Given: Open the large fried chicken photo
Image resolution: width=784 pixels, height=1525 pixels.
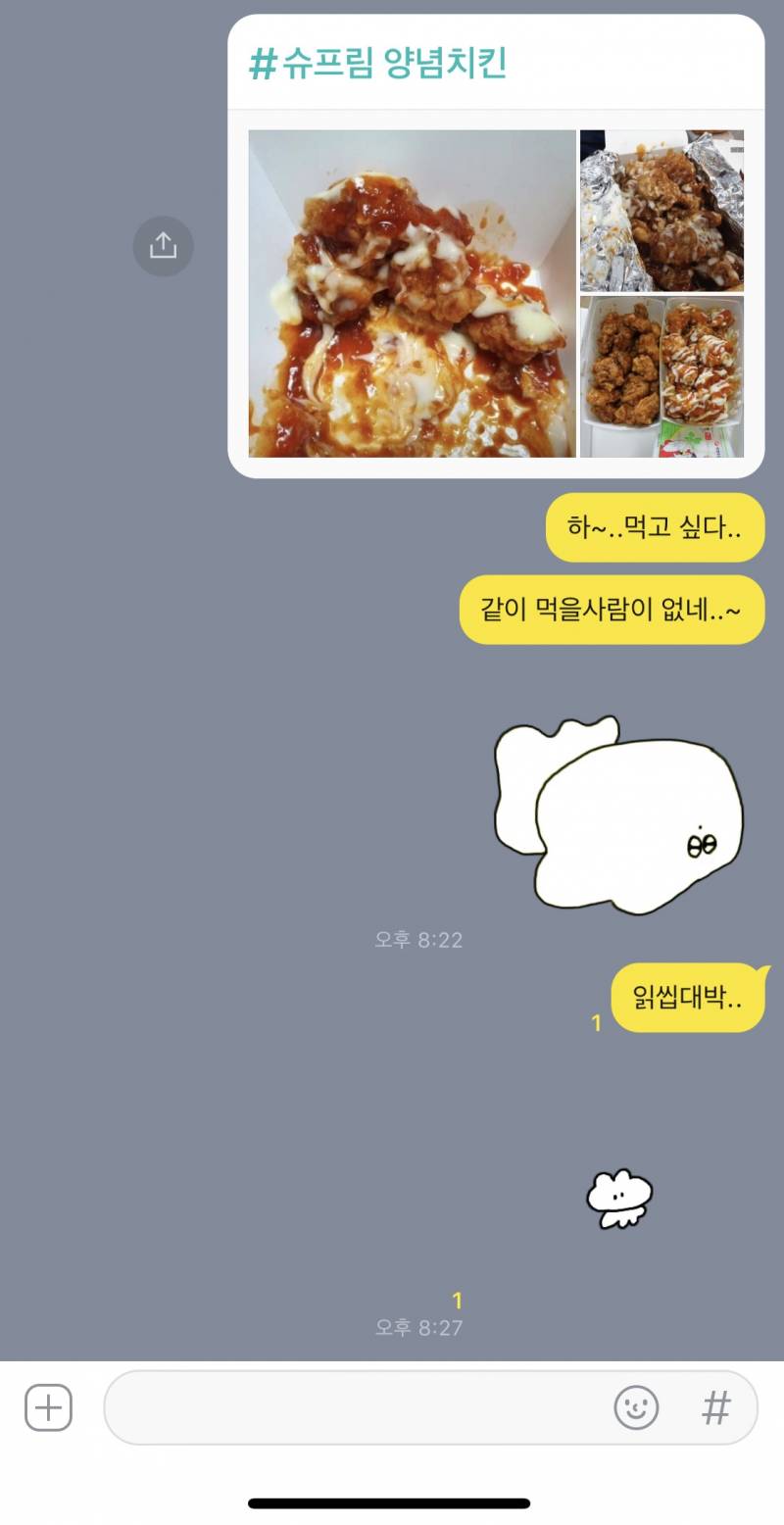Looking at the screenshot, I should (x=412, y=294).
